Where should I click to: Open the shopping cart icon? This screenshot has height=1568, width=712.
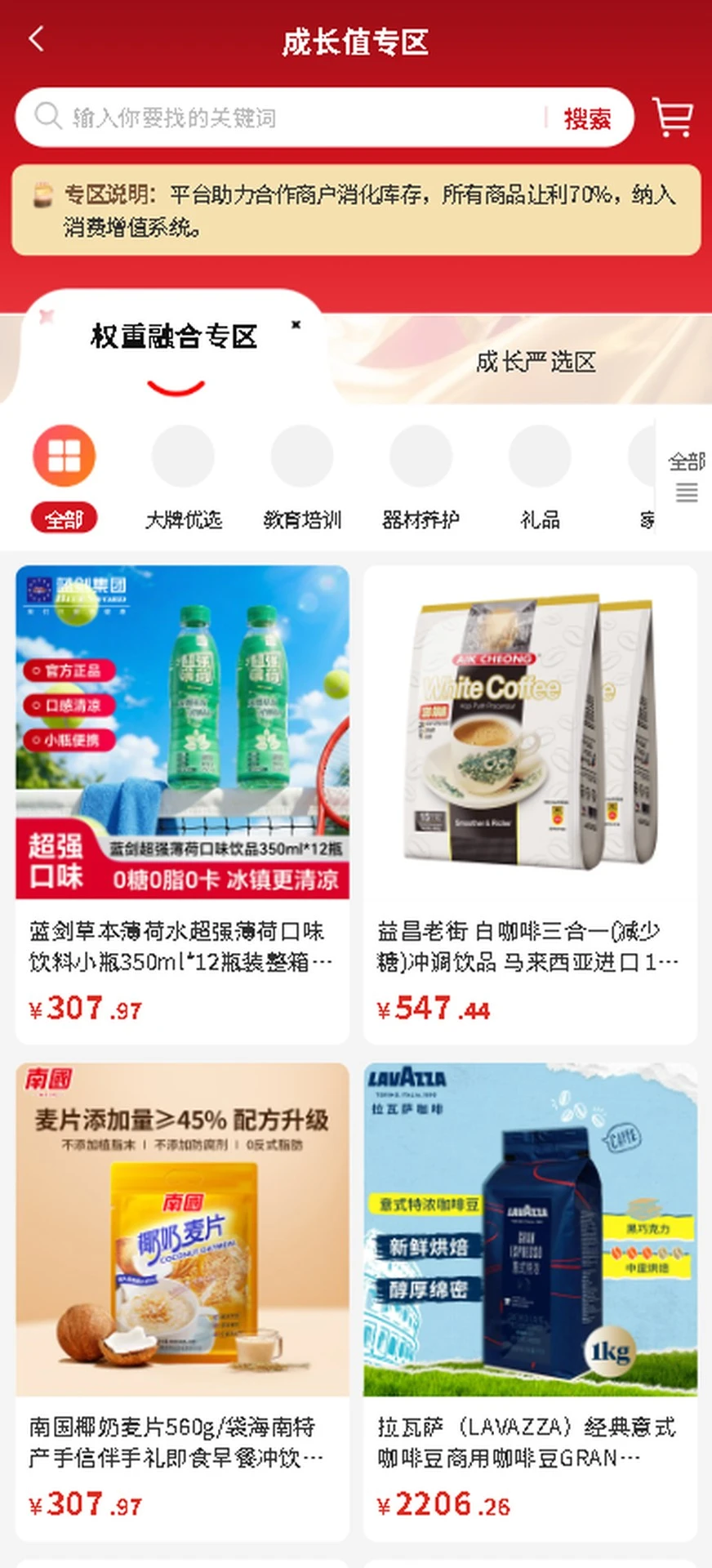674,117
